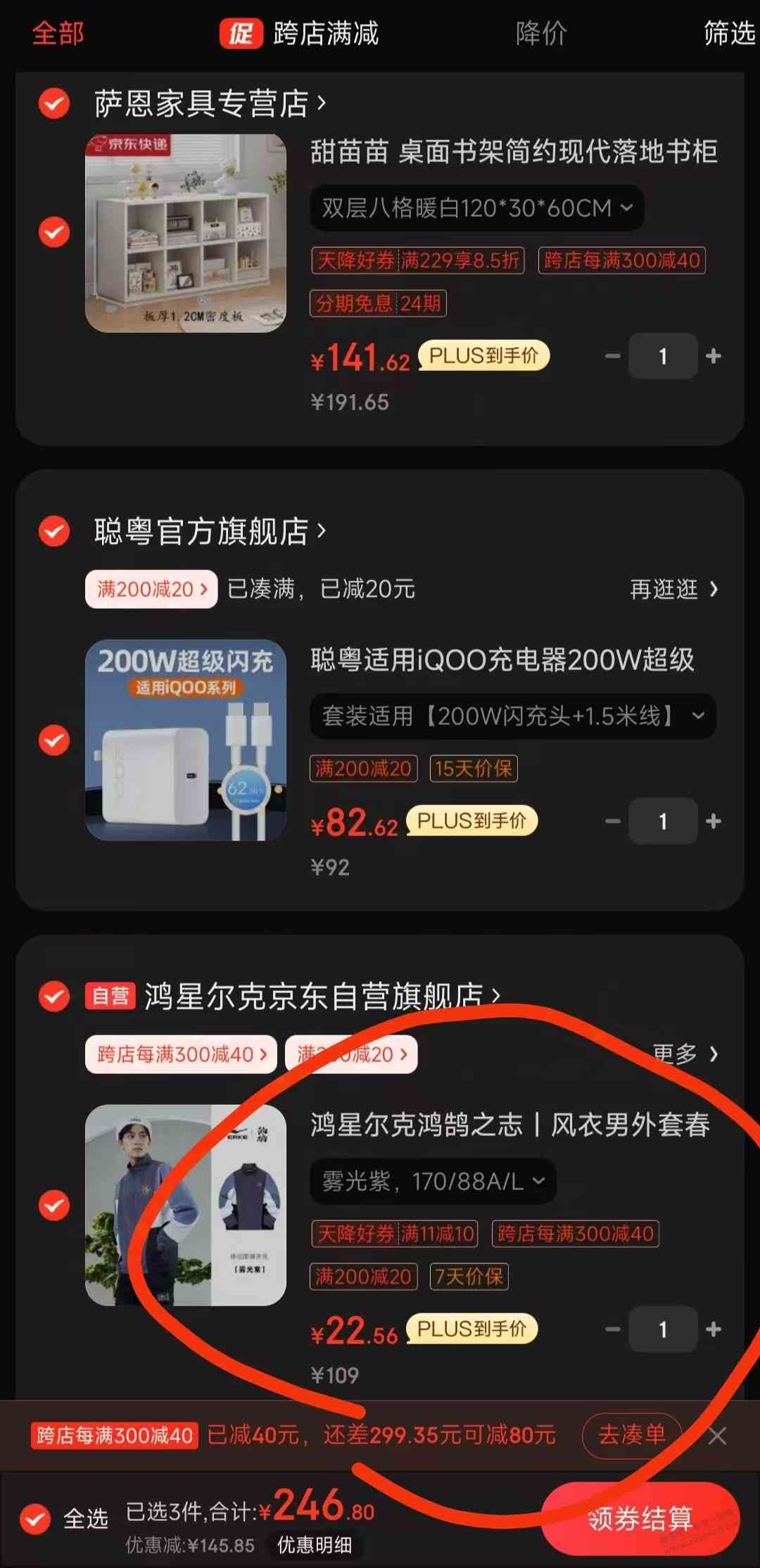Change the 200W charger 套装 option
Screen dimensions: 760x1568
(512, 716)
